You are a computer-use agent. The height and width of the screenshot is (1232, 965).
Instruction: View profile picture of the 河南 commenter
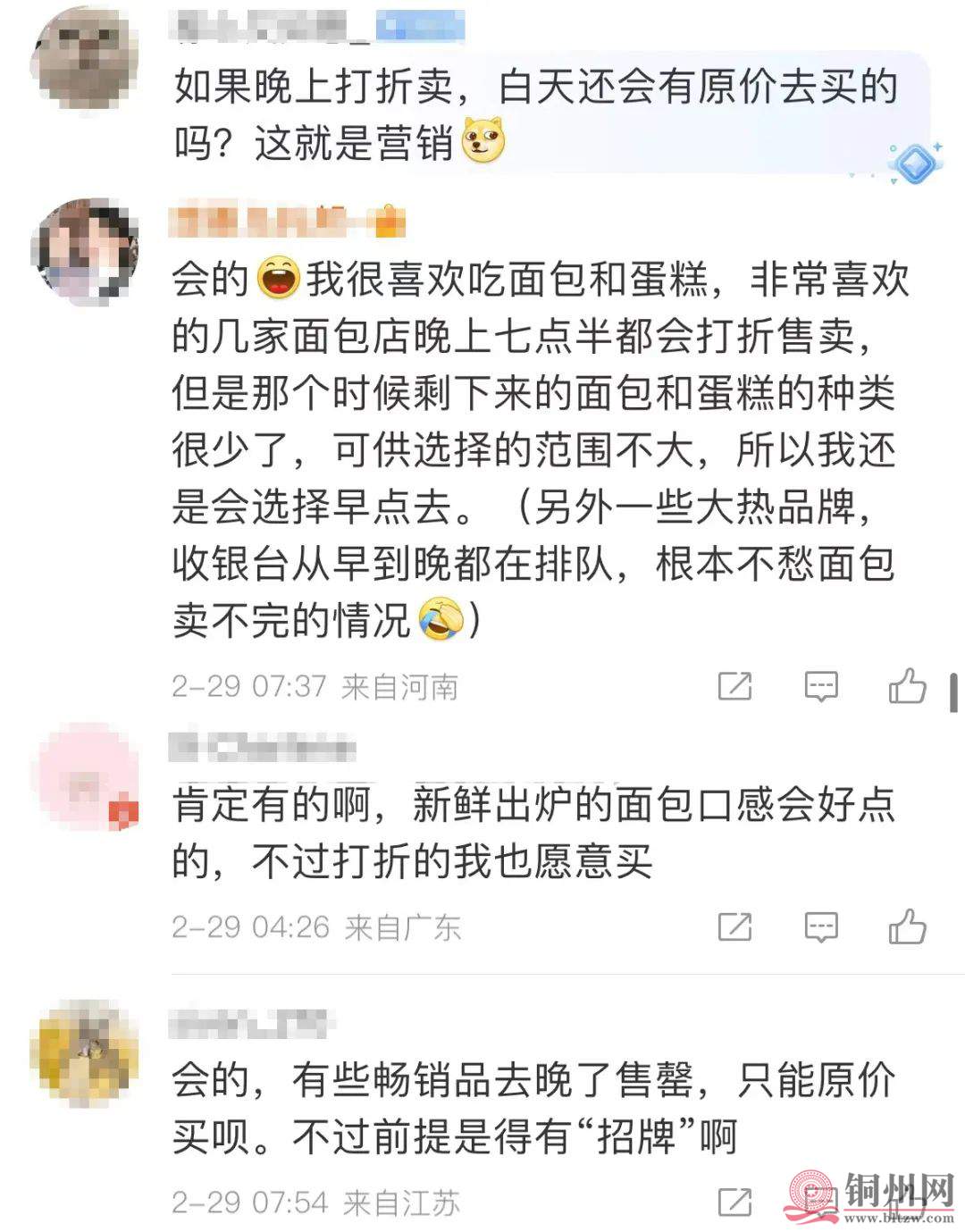click(x=84, y=250)
